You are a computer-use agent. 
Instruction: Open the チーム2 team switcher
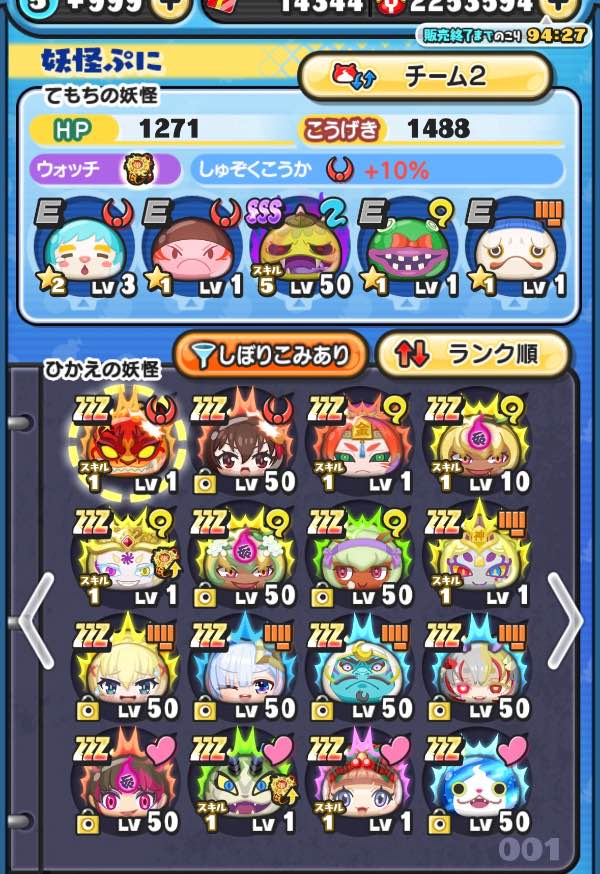pyautogui.click(x=425, y=76)
